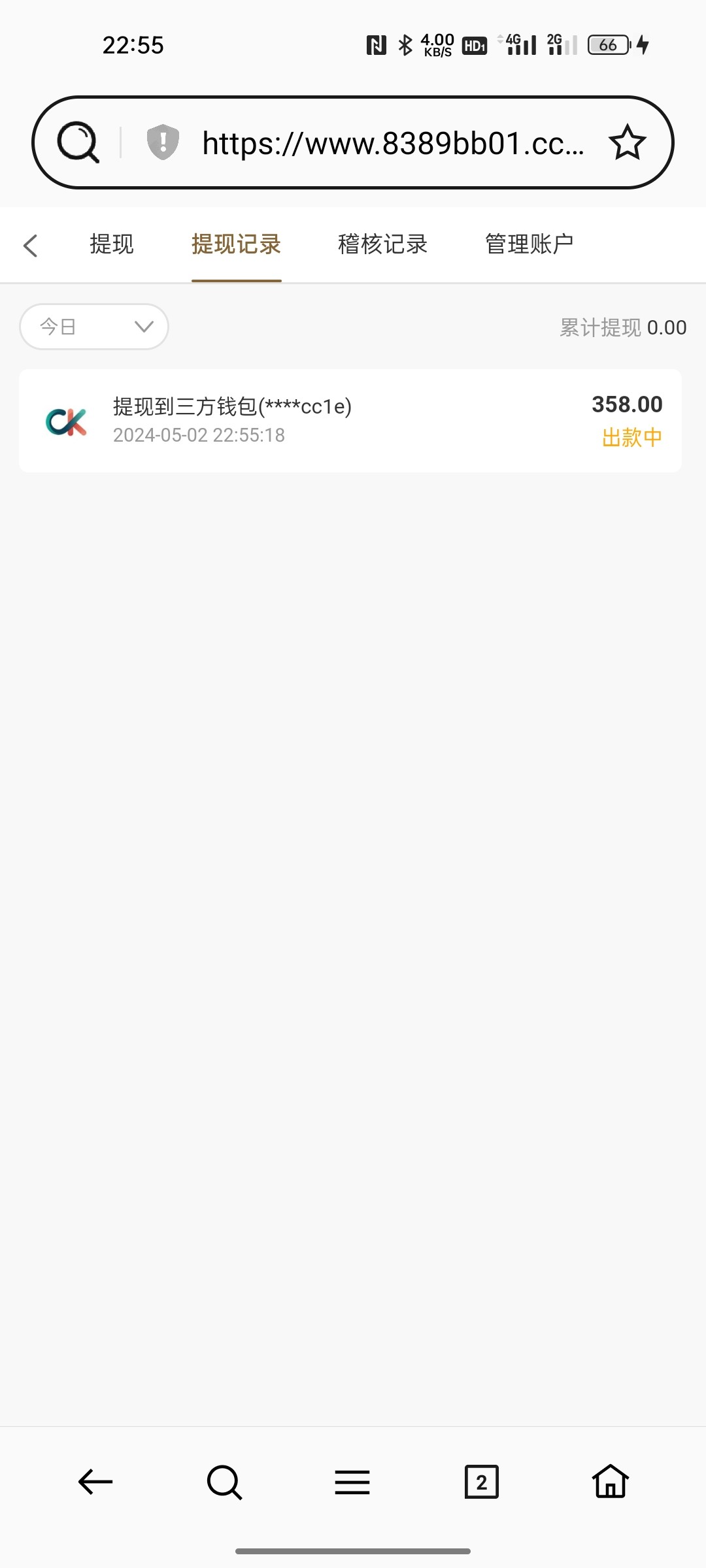Open the browser hamburger menu

[352, 1482]
